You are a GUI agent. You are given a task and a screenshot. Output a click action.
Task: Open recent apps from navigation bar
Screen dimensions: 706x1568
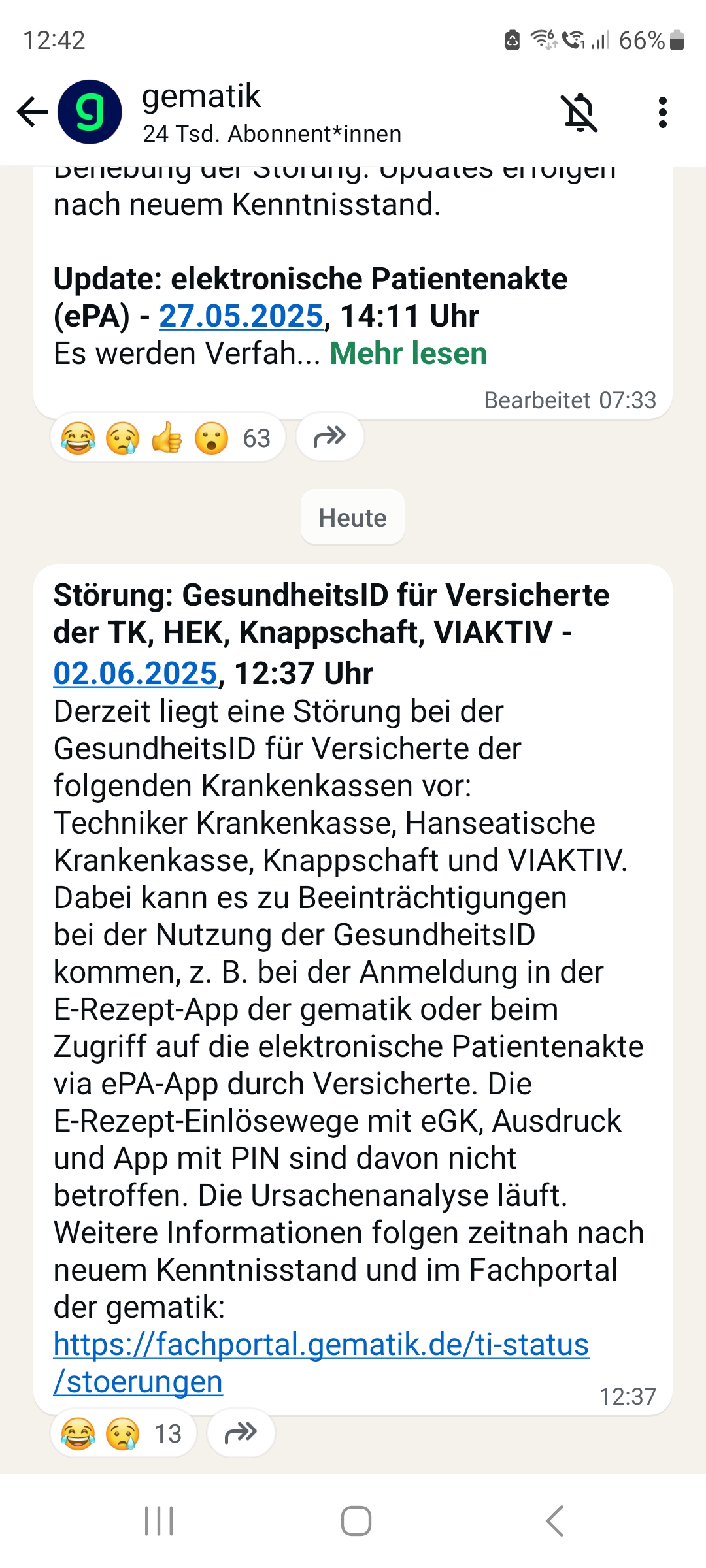tap(159, 1521)
